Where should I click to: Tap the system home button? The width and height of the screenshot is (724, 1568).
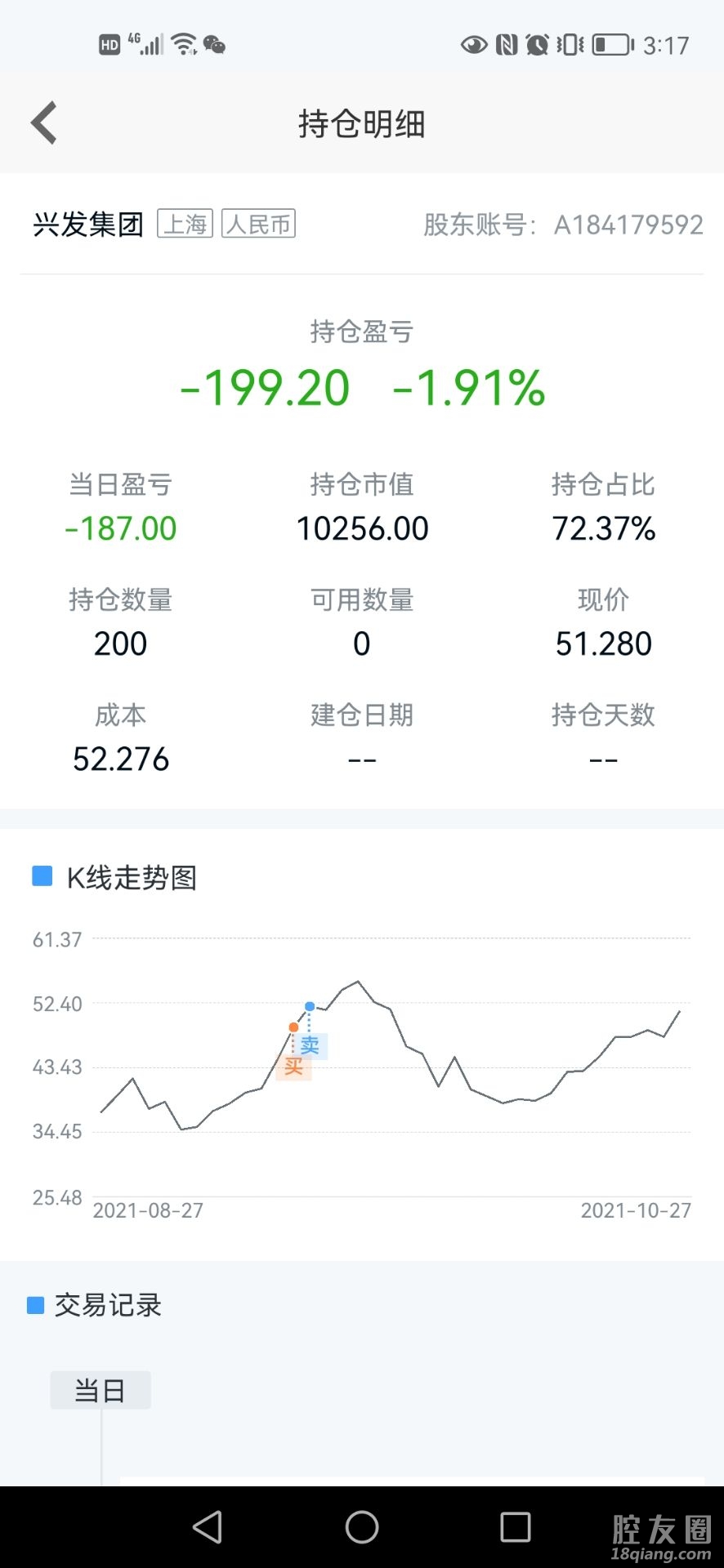click(362, 1526)
